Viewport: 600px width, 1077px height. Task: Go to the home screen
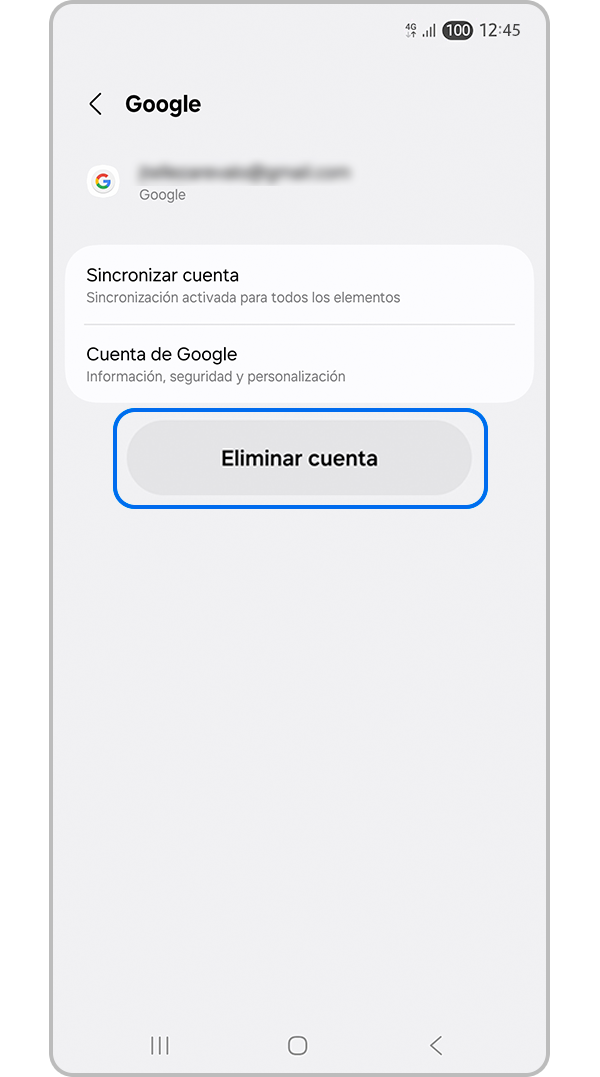pyautogui.click(x=297, y=1045)
